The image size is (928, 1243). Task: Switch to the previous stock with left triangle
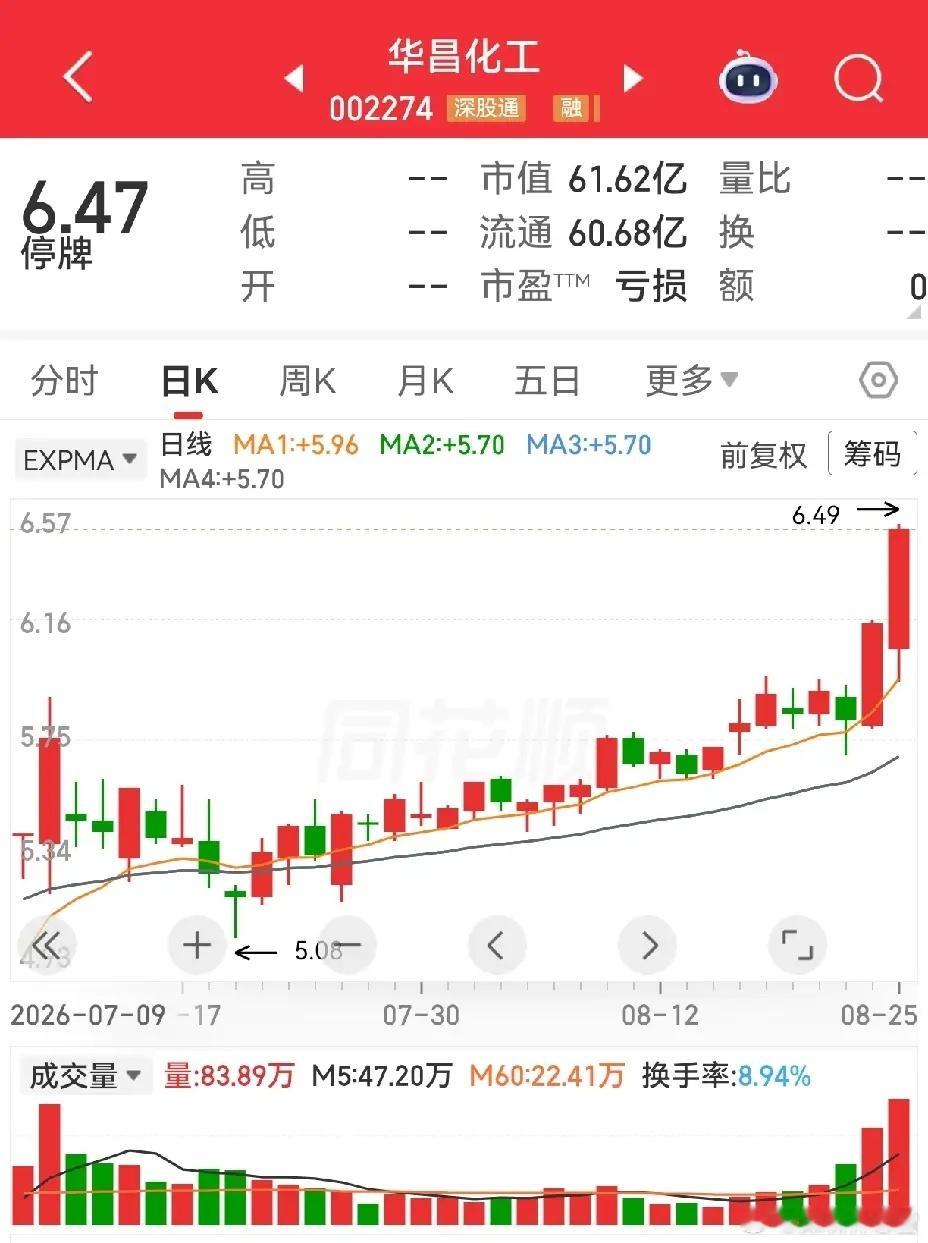[294, 77]
